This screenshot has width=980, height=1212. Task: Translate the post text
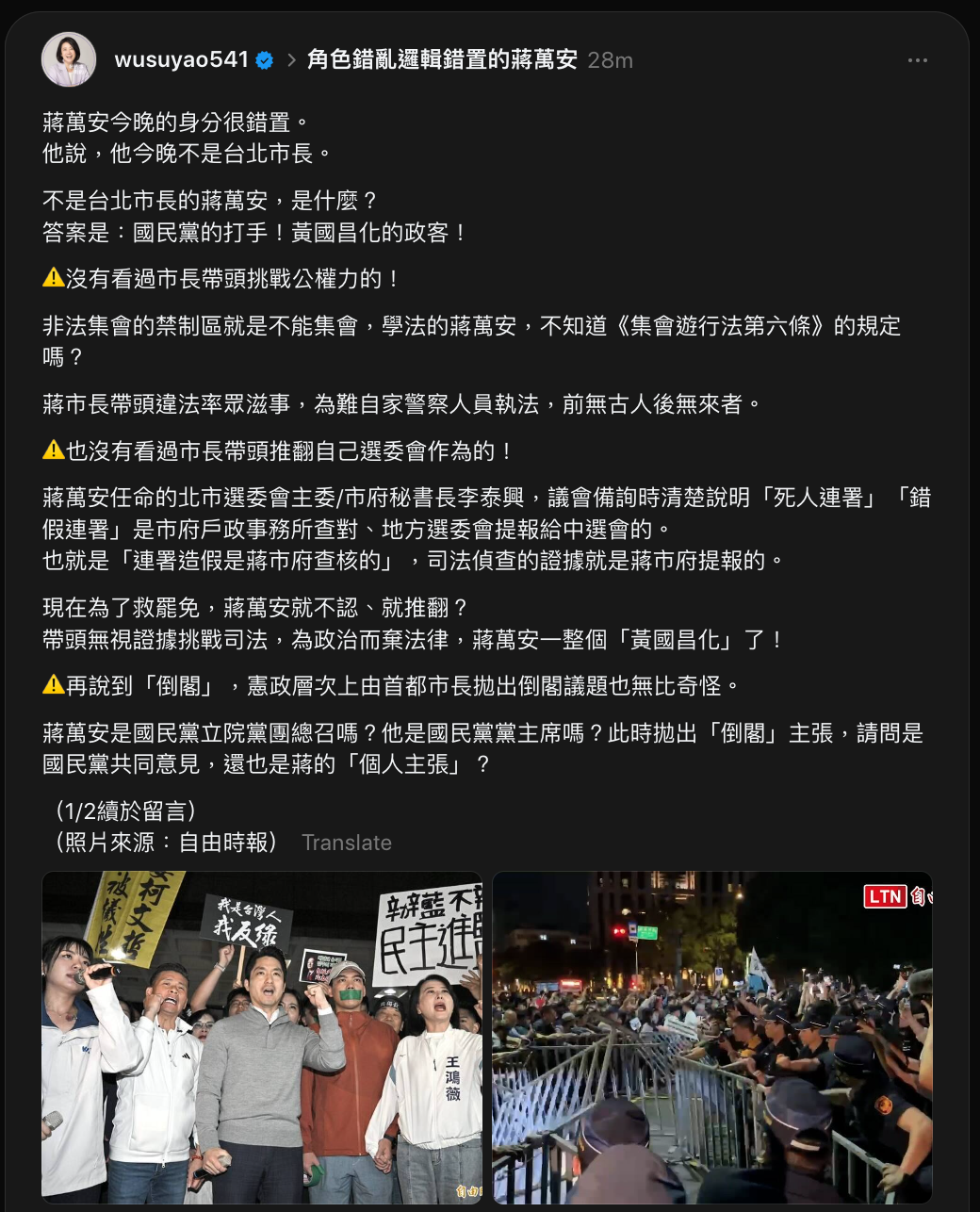tap(346, 843)
